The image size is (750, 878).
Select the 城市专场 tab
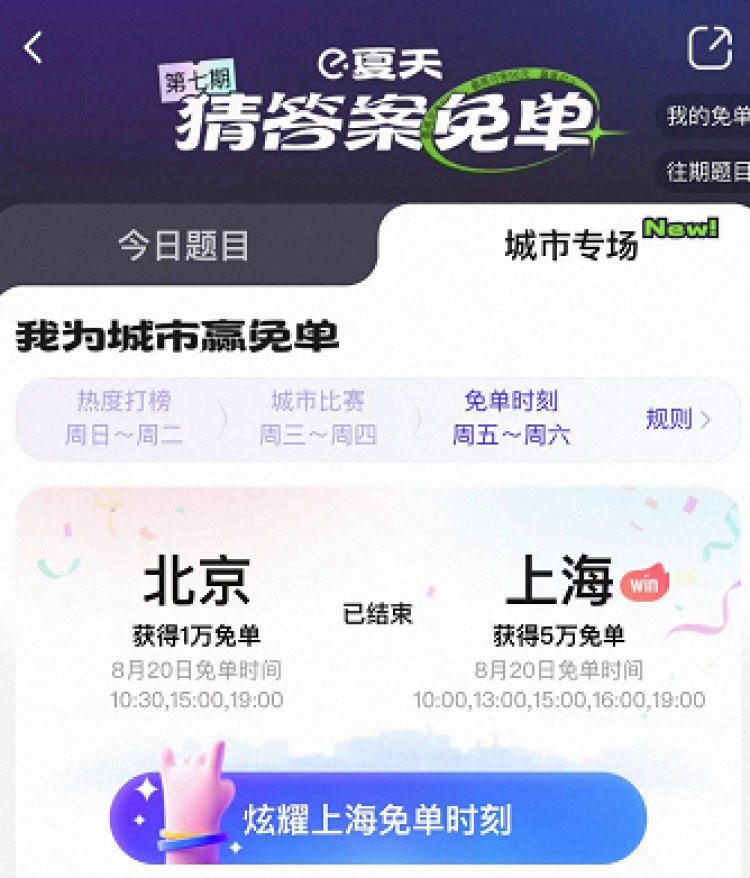pyautogui.click(x=571, y=246)
